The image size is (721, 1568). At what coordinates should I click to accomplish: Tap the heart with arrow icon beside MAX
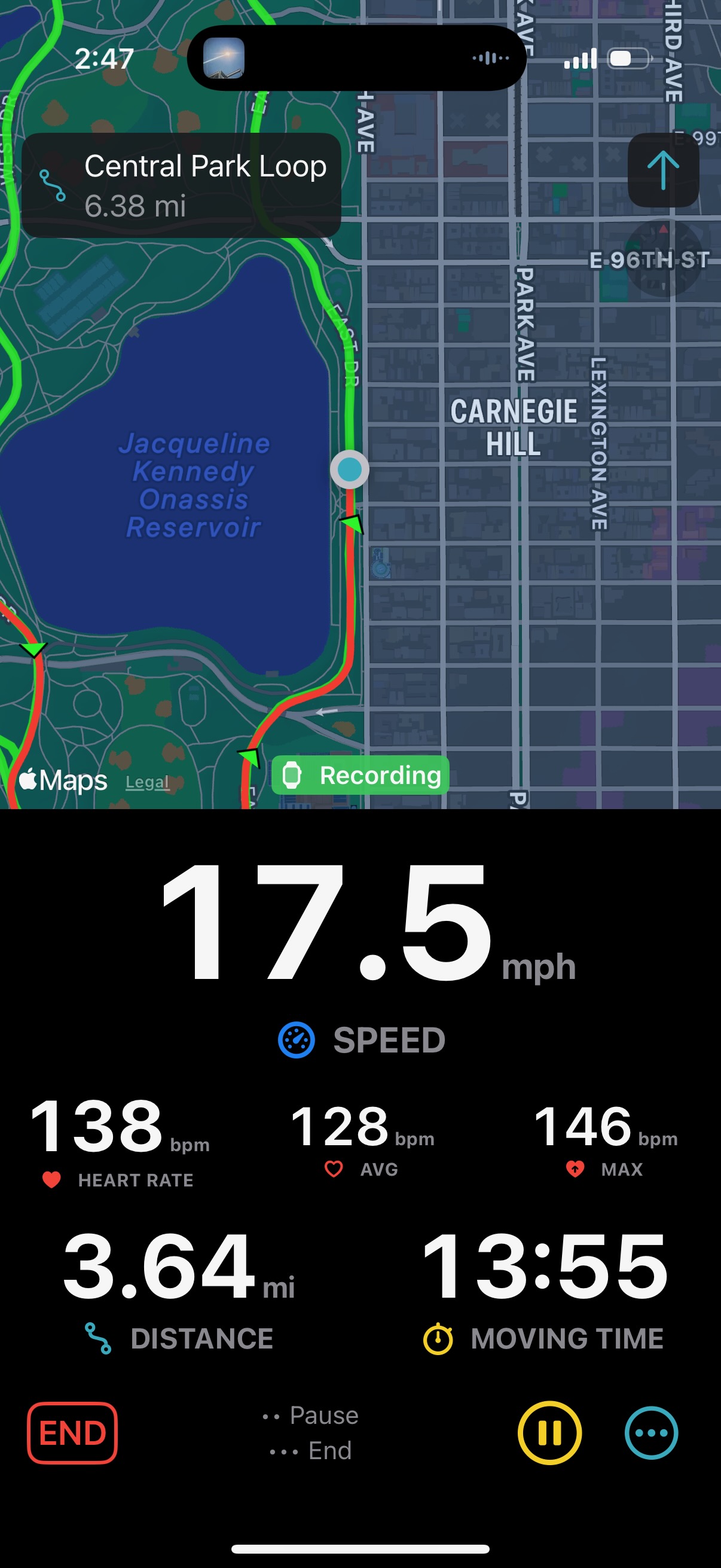pyautogui.click(x=575, y=1169)
